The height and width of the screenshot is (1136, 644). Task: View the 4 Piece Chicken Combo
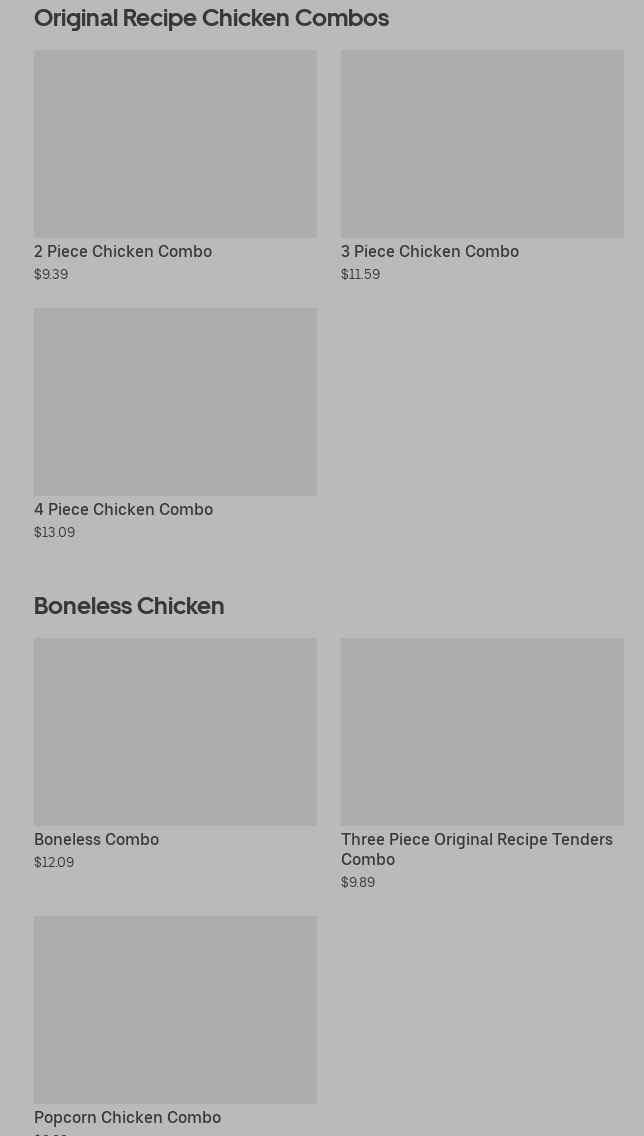tap(175, 424)
